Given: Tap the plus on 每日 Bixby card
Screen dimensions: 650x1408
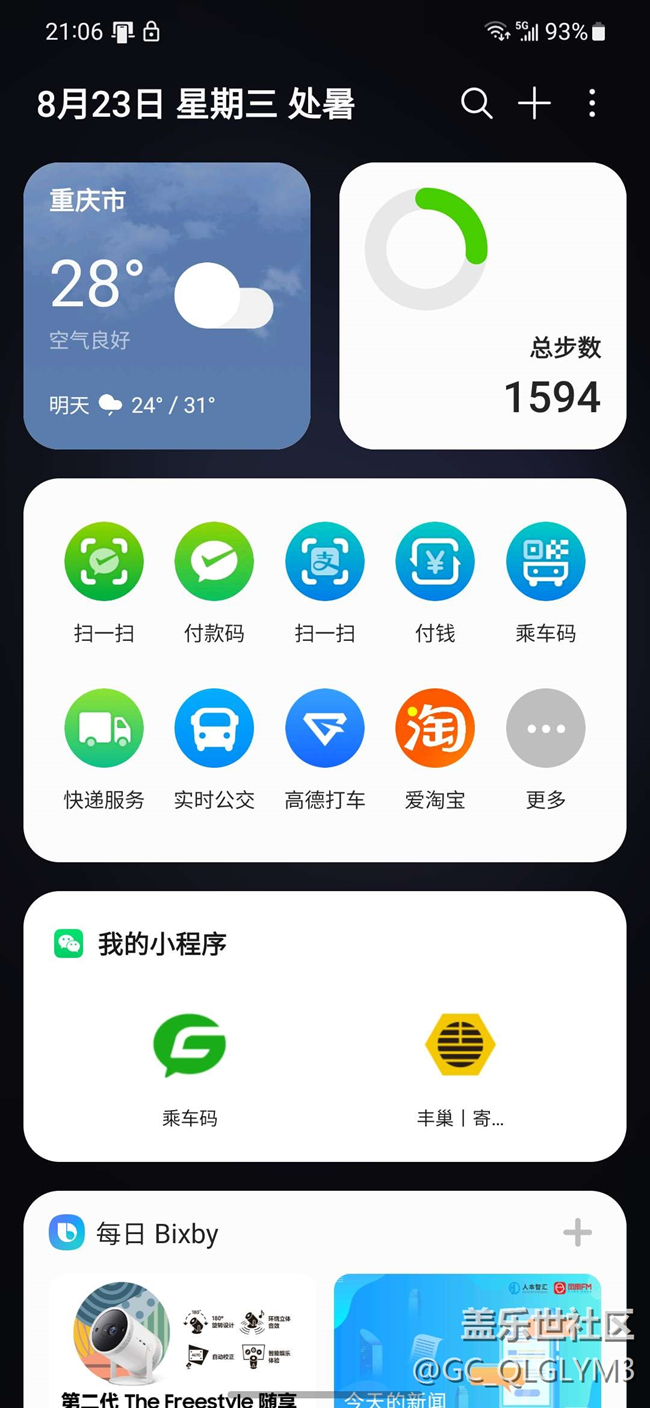Looking at the screenshot, I should (x=577, y=1233).
